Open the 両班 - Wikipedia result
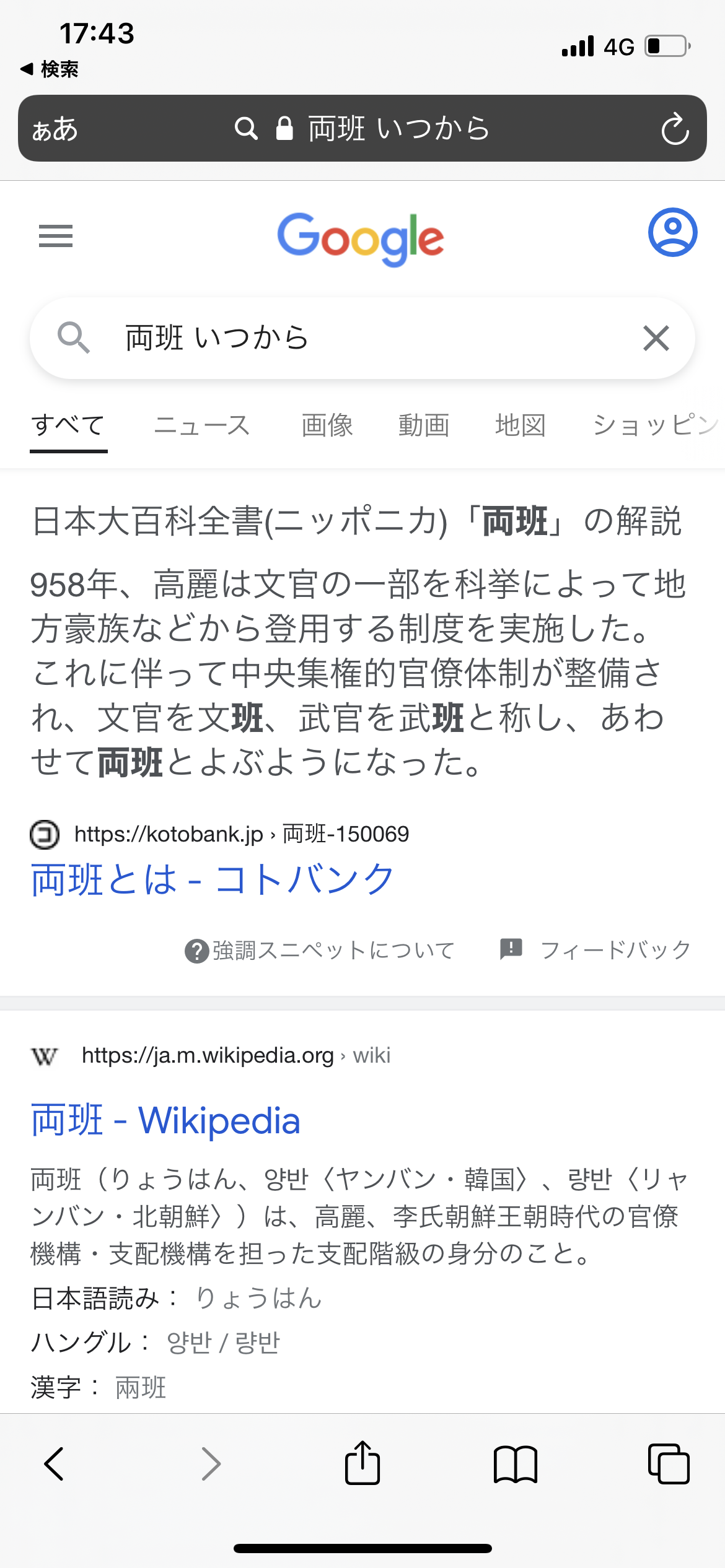The image size is (725, 1568). [x=165, y=1121]
